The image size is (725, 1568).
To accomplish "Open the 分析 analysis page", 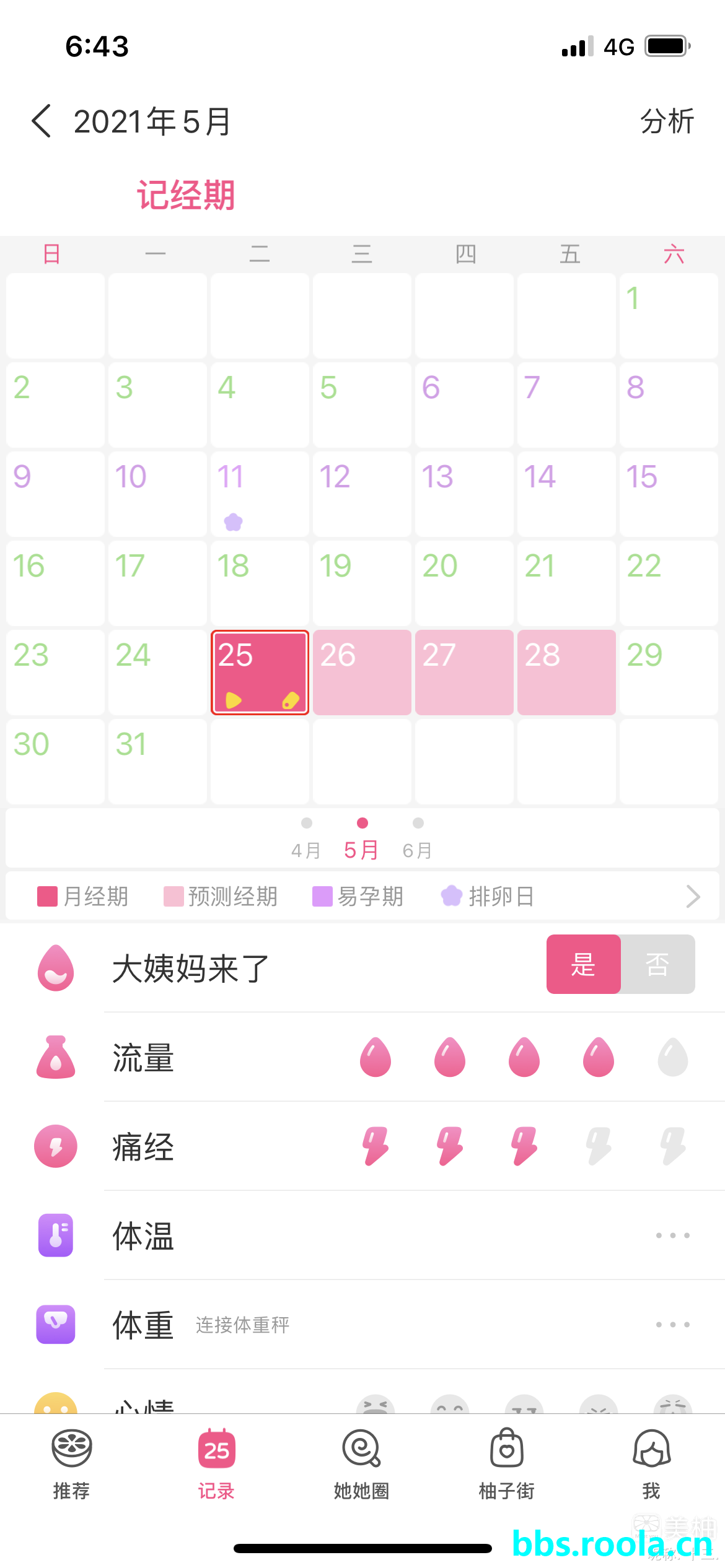I will [667, 121].
